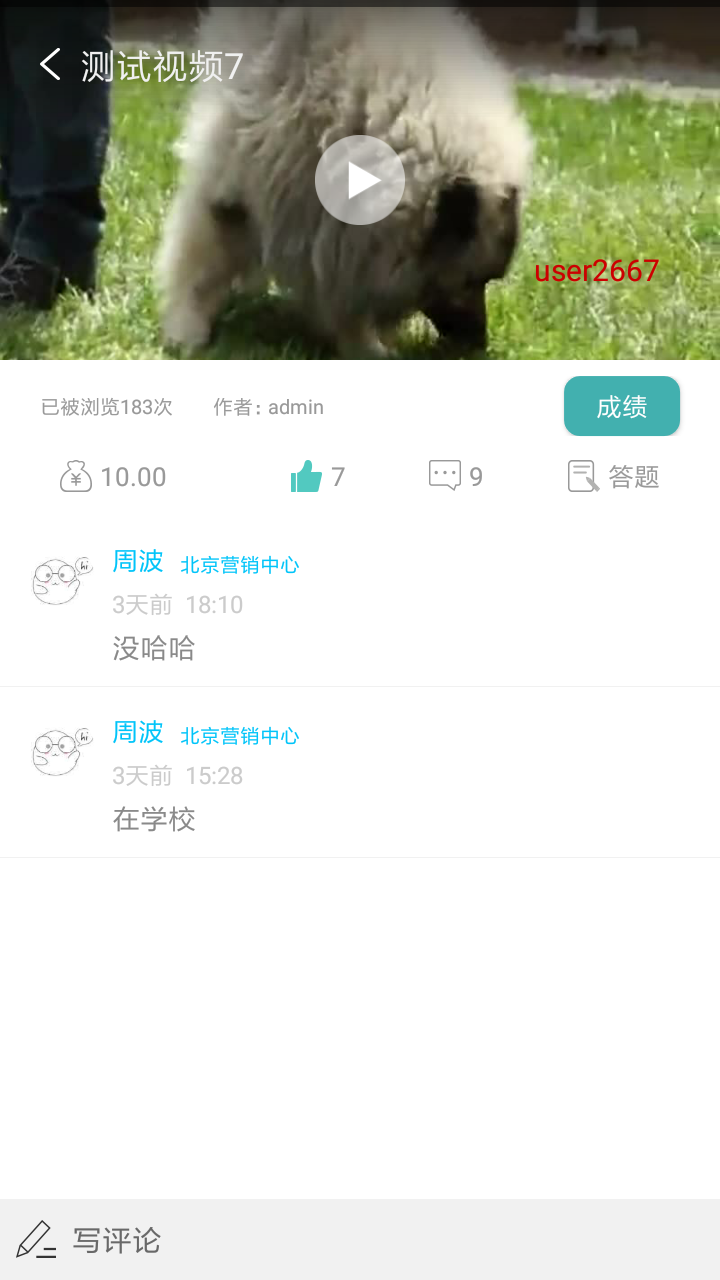This screenshot has width=720, height=1280.
Task: Go back using the top-left arrow
Action: [x=50, y=65]
